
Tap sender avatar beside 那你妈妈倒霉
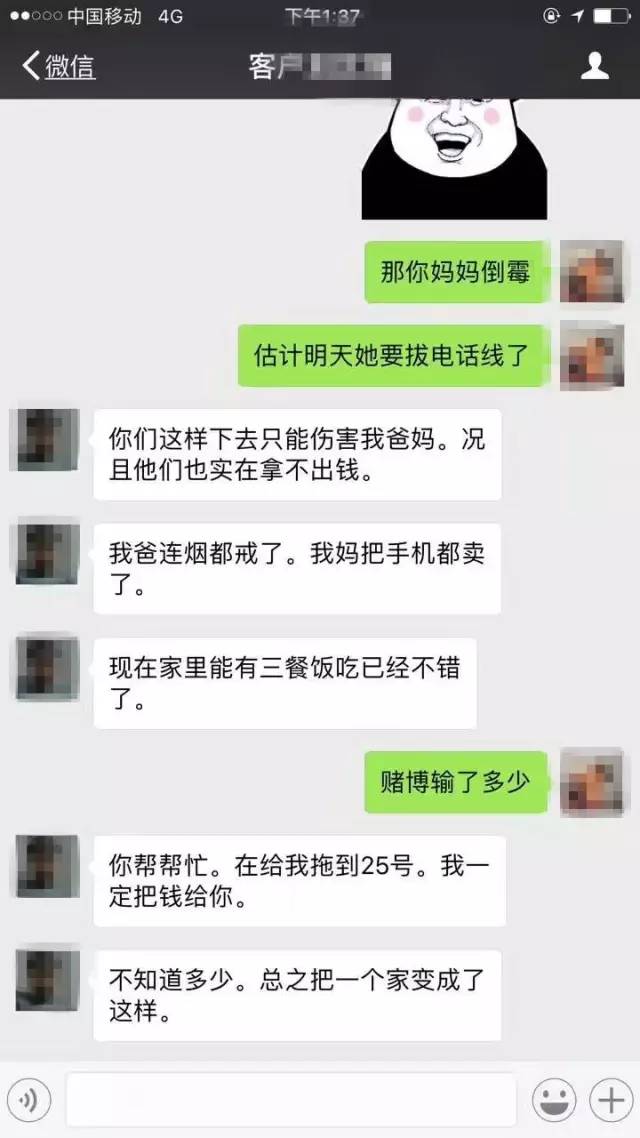[x=590, y=271]
